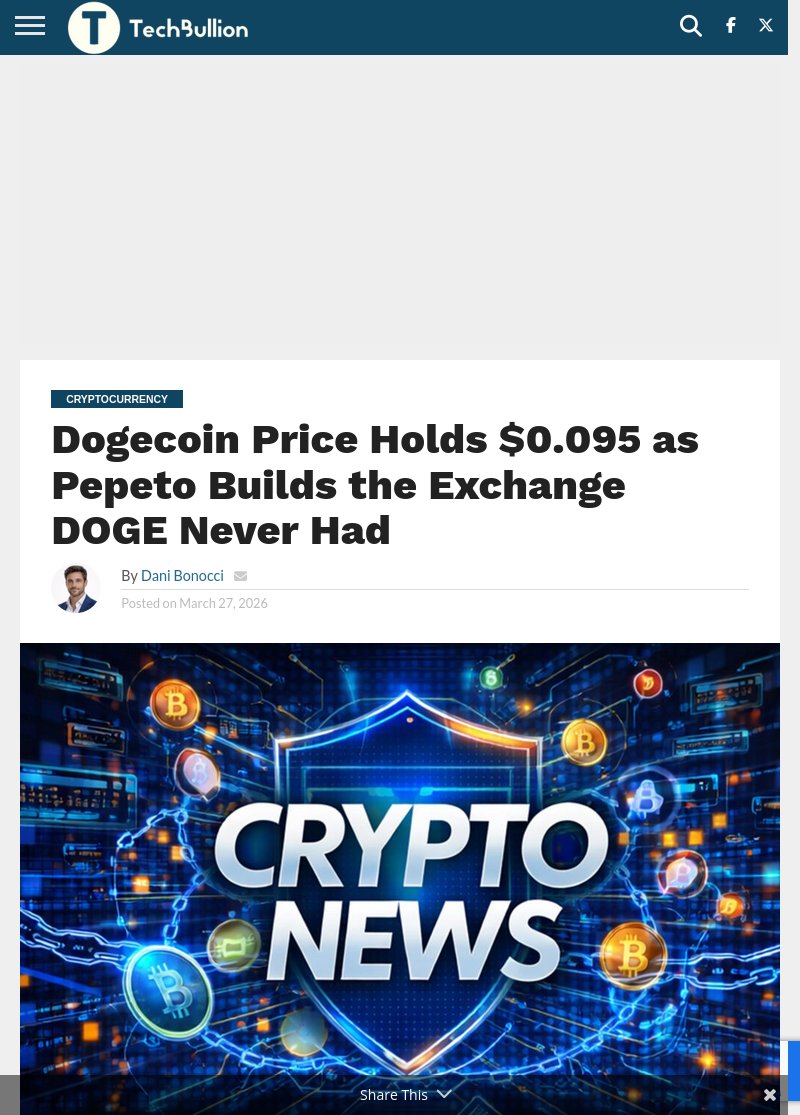The width and height of the screenshot is (800, 1115).
Task: Email the author via envelope icon
Action: click(240, 576)
